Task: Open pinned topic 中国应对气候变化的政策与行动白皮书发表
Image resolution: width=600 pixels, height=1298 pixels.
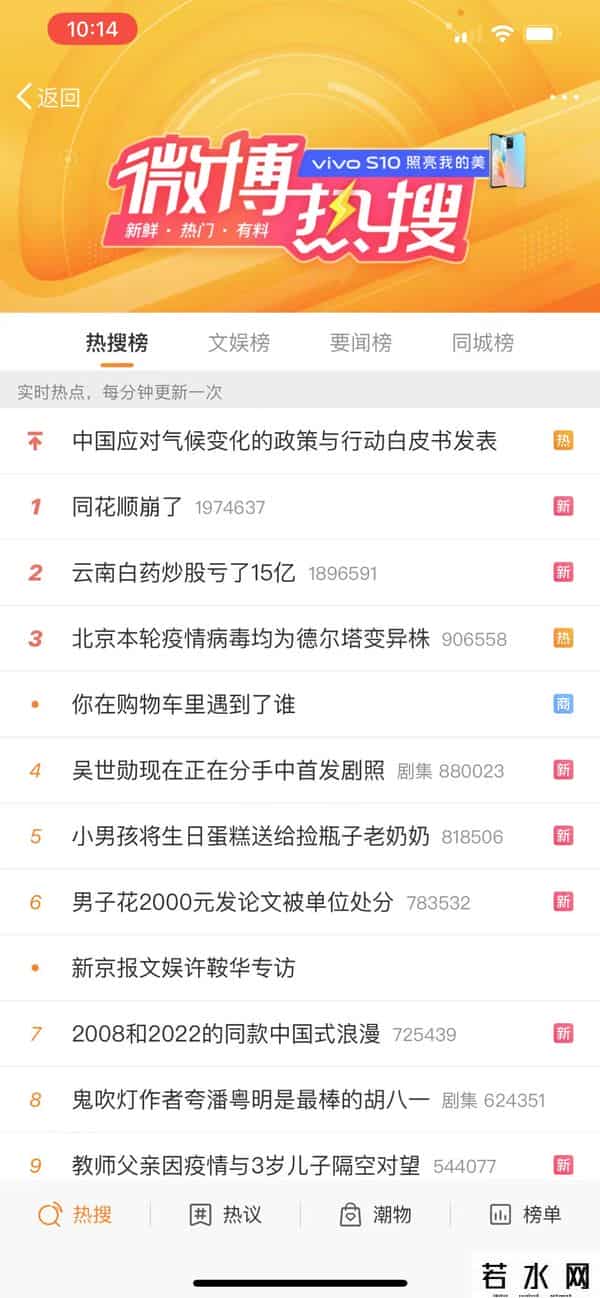Action: pos(284,441)
